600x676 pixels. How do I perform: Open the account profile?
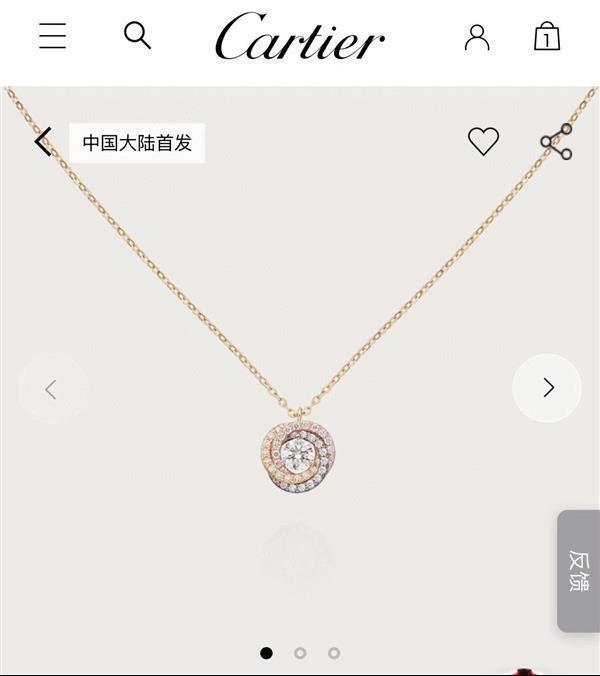(x=477, y=37)
